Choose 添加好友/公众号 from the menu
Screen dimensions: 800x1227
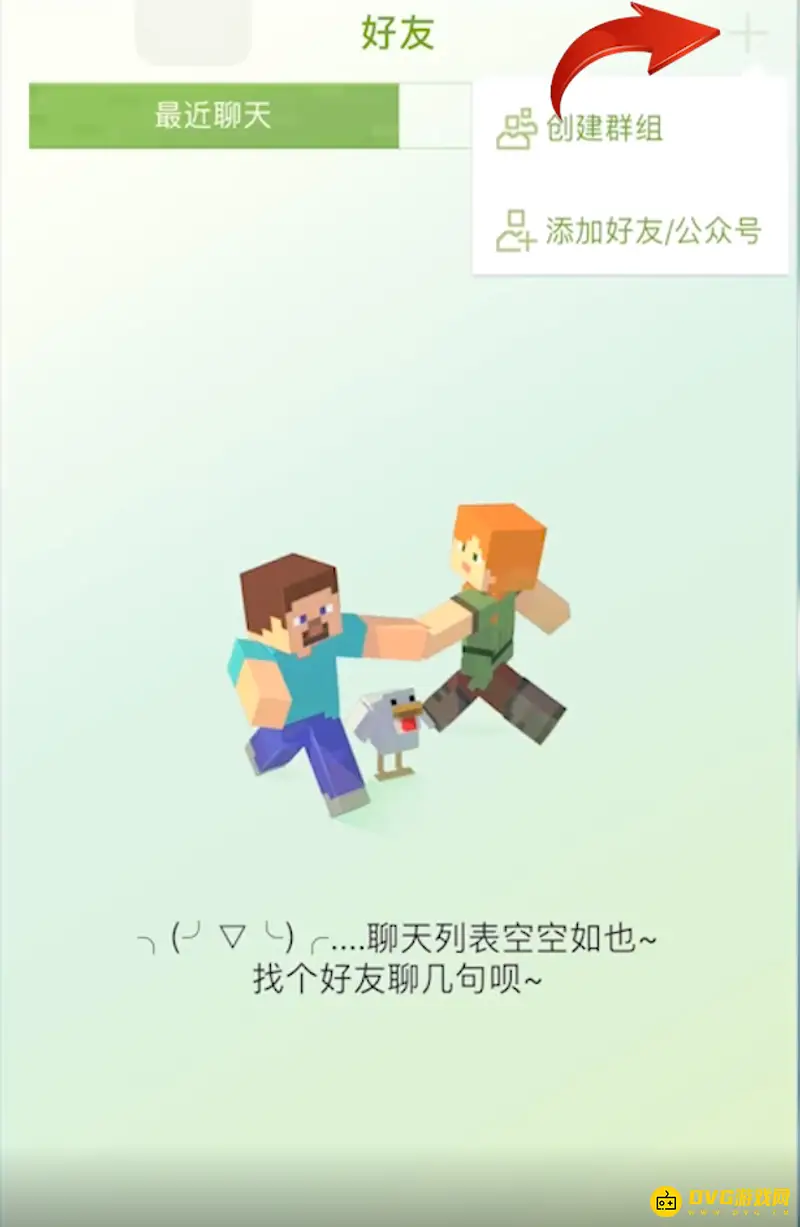pyautogui.click(x=630, y=230)
